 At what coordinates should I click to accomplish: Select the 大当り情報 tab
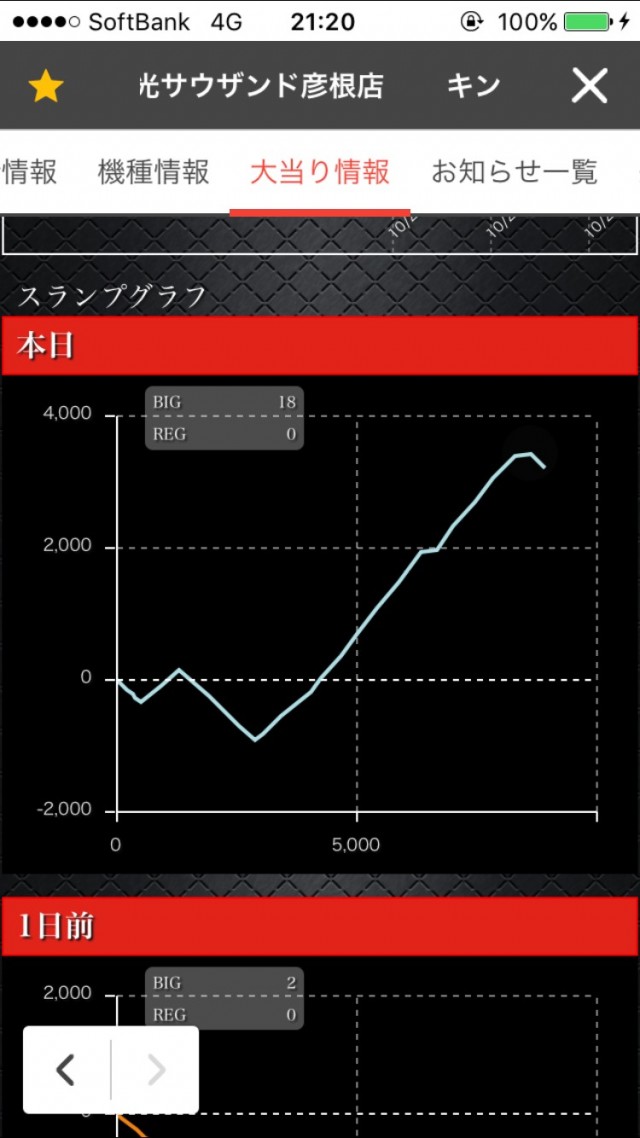(x=319, y=172)
